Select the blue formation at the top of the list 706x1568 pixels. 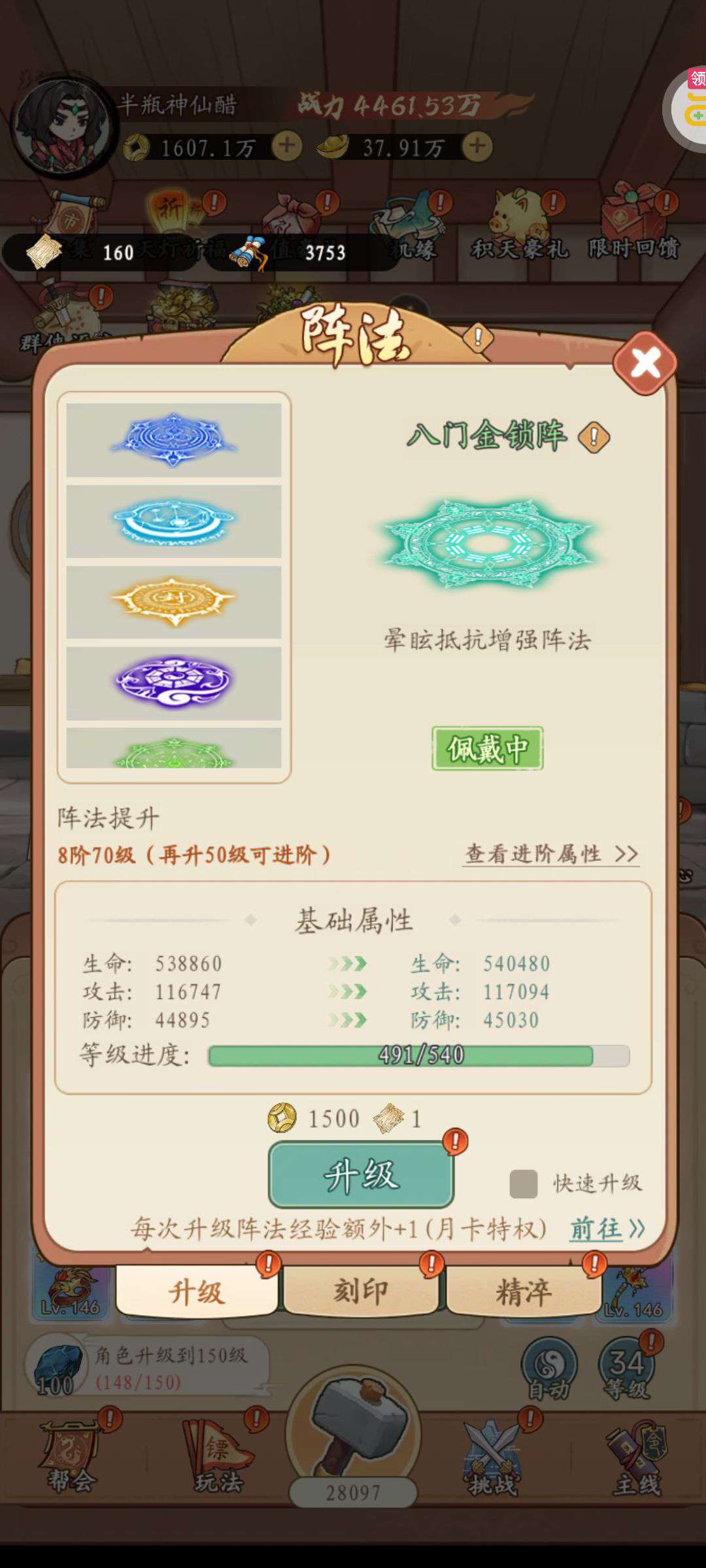174,440
